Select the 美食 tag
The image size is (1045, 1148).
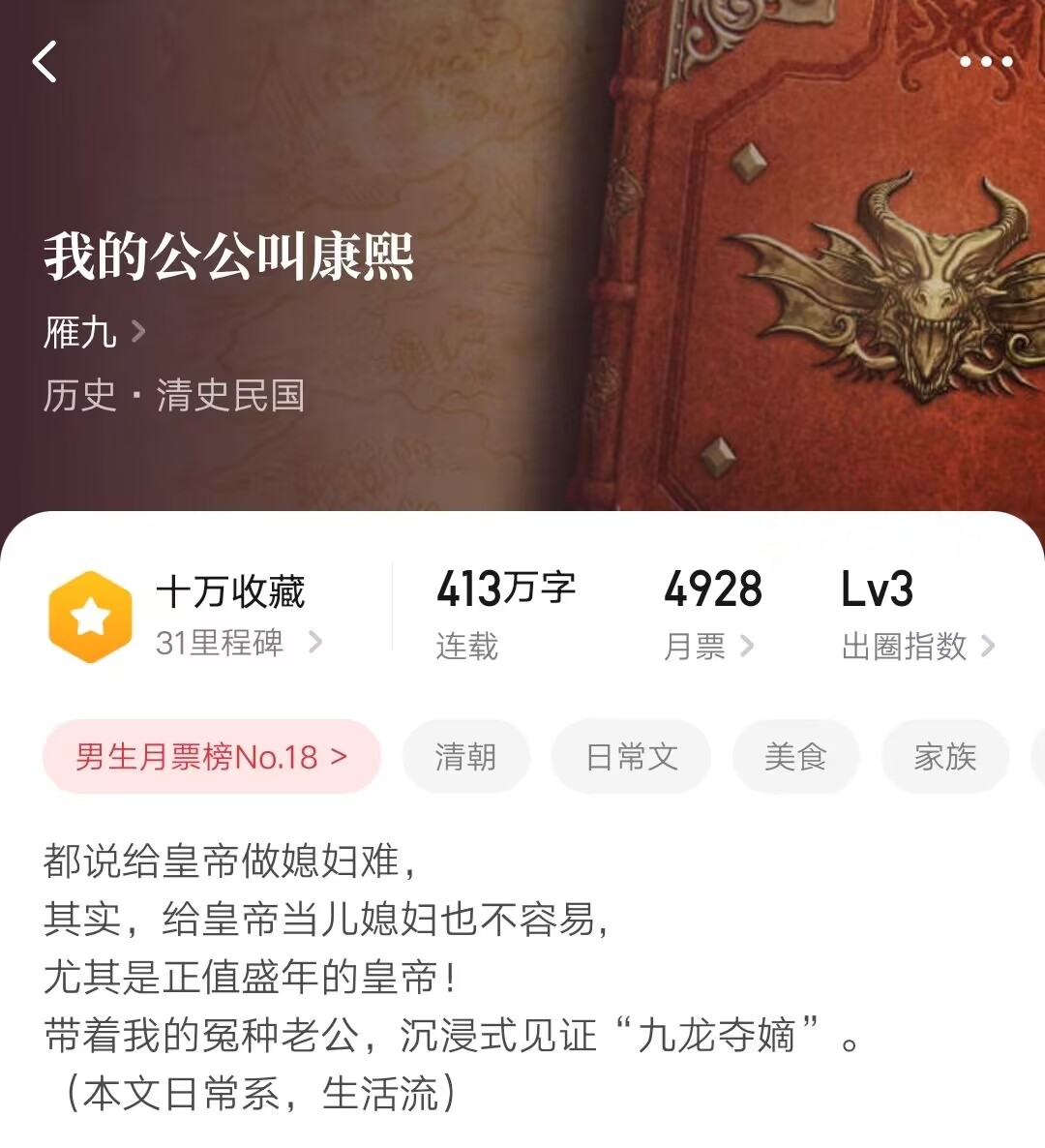(x=795, y=758)
